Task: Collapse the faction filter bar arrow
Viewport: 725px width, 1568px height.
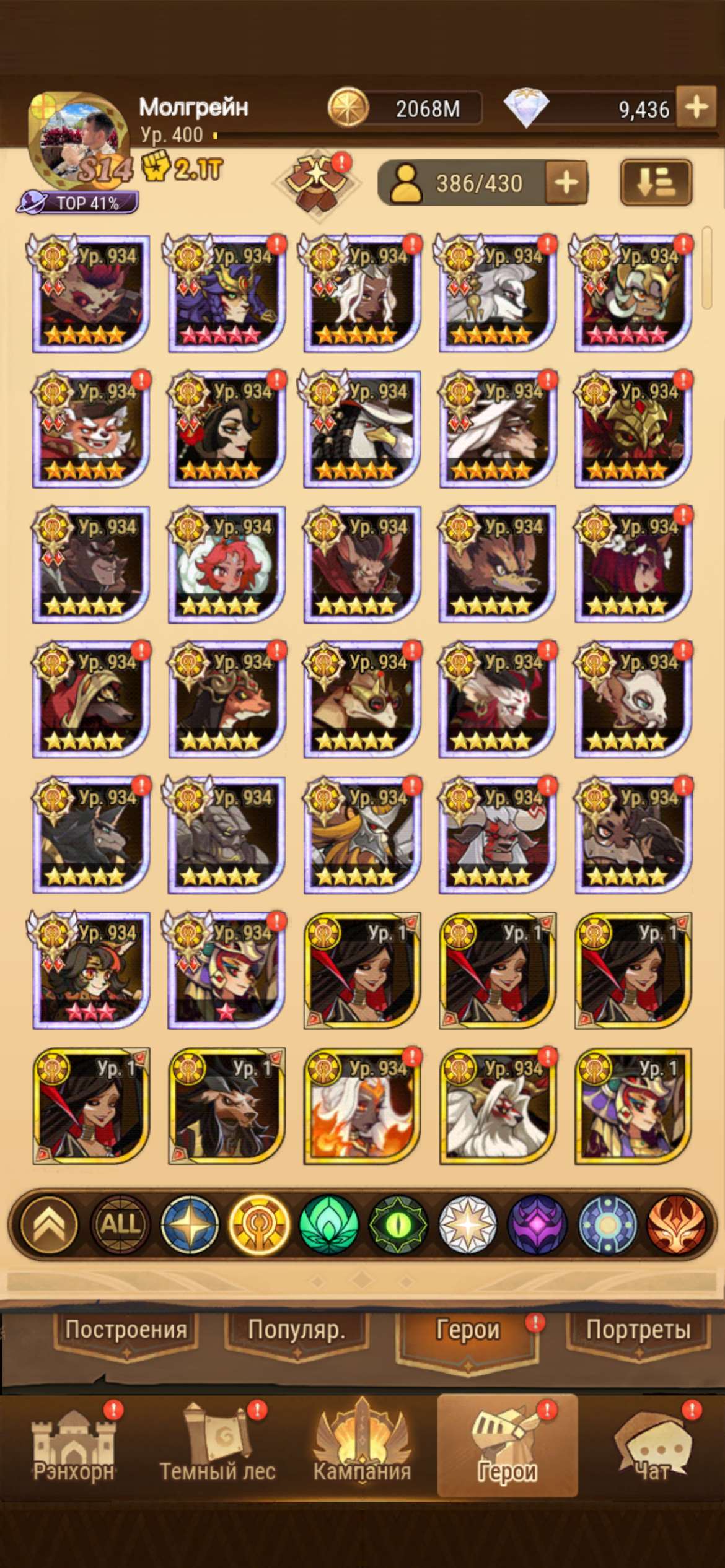Action: coord(50,1224)
